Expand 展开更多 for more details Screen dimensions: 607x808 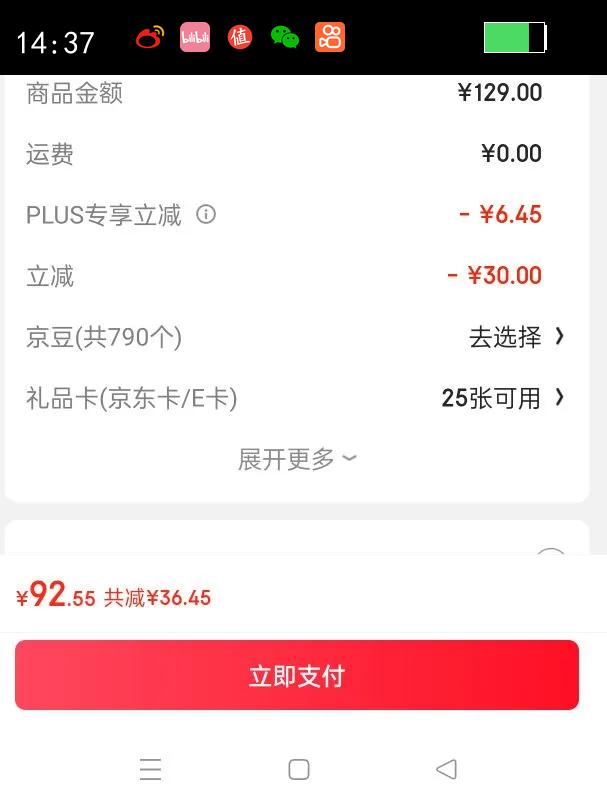tap(297, 459)
